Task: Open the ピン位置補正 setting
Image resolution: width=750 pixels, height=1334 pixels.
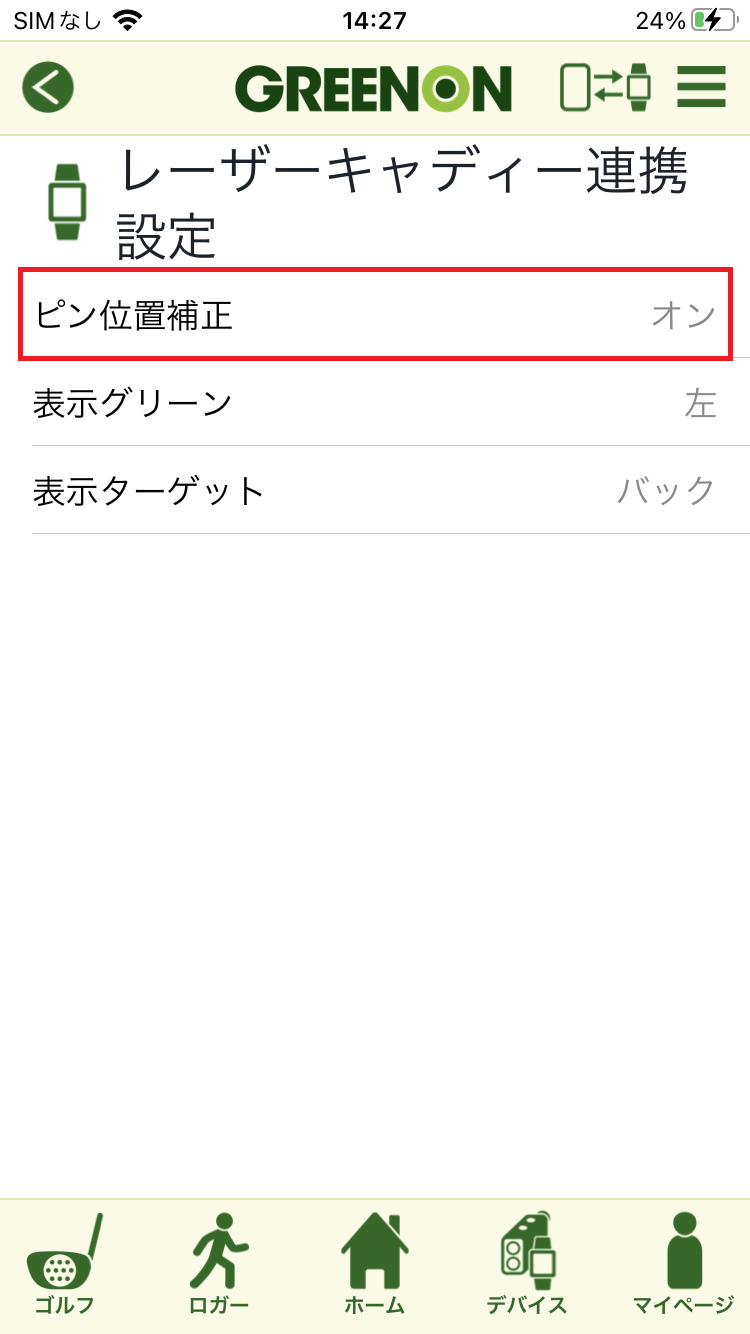Action: [375, 315]
